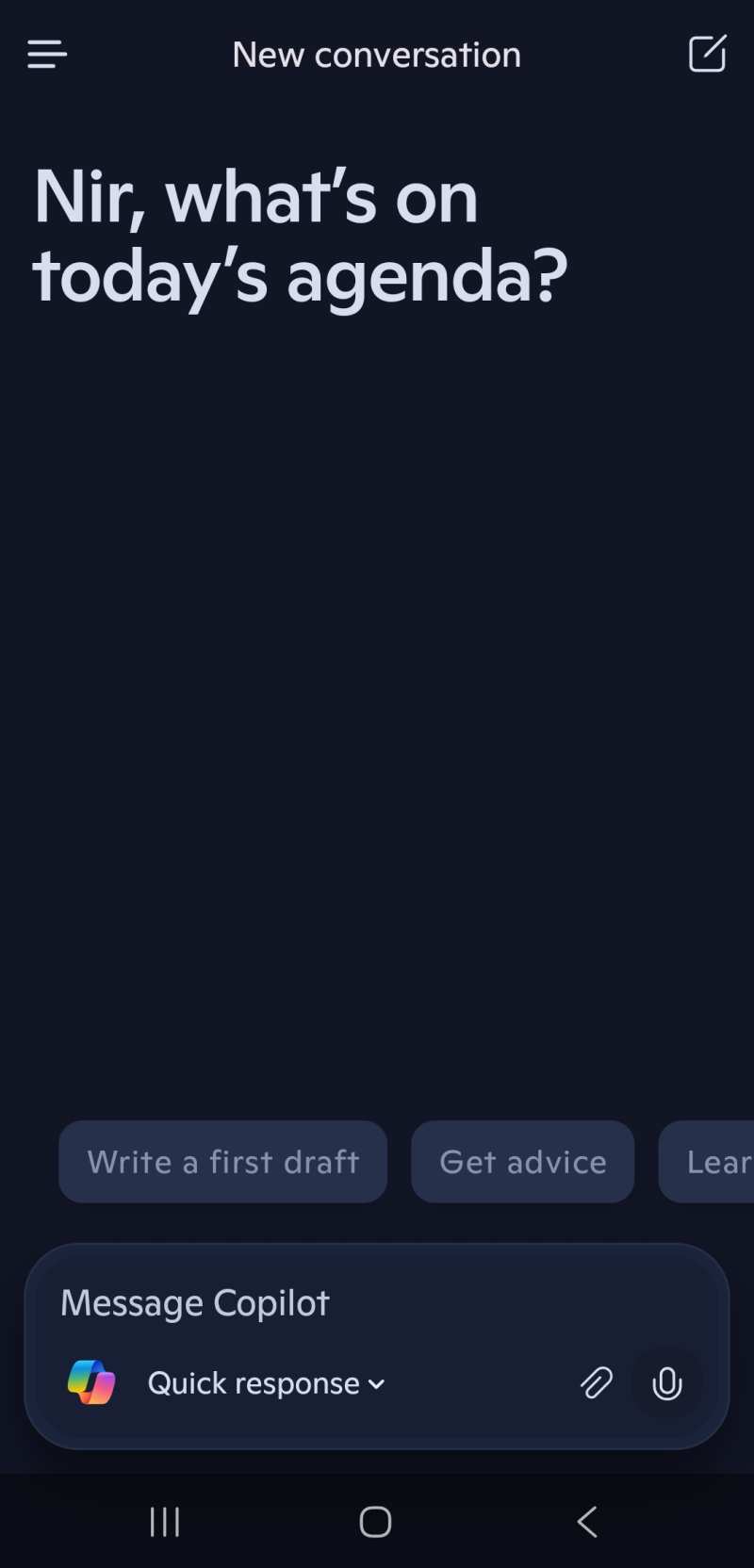Screen dimensions: 754x1568
Task: Start a new conversation with compose icon
Action: tap(707, 54)
